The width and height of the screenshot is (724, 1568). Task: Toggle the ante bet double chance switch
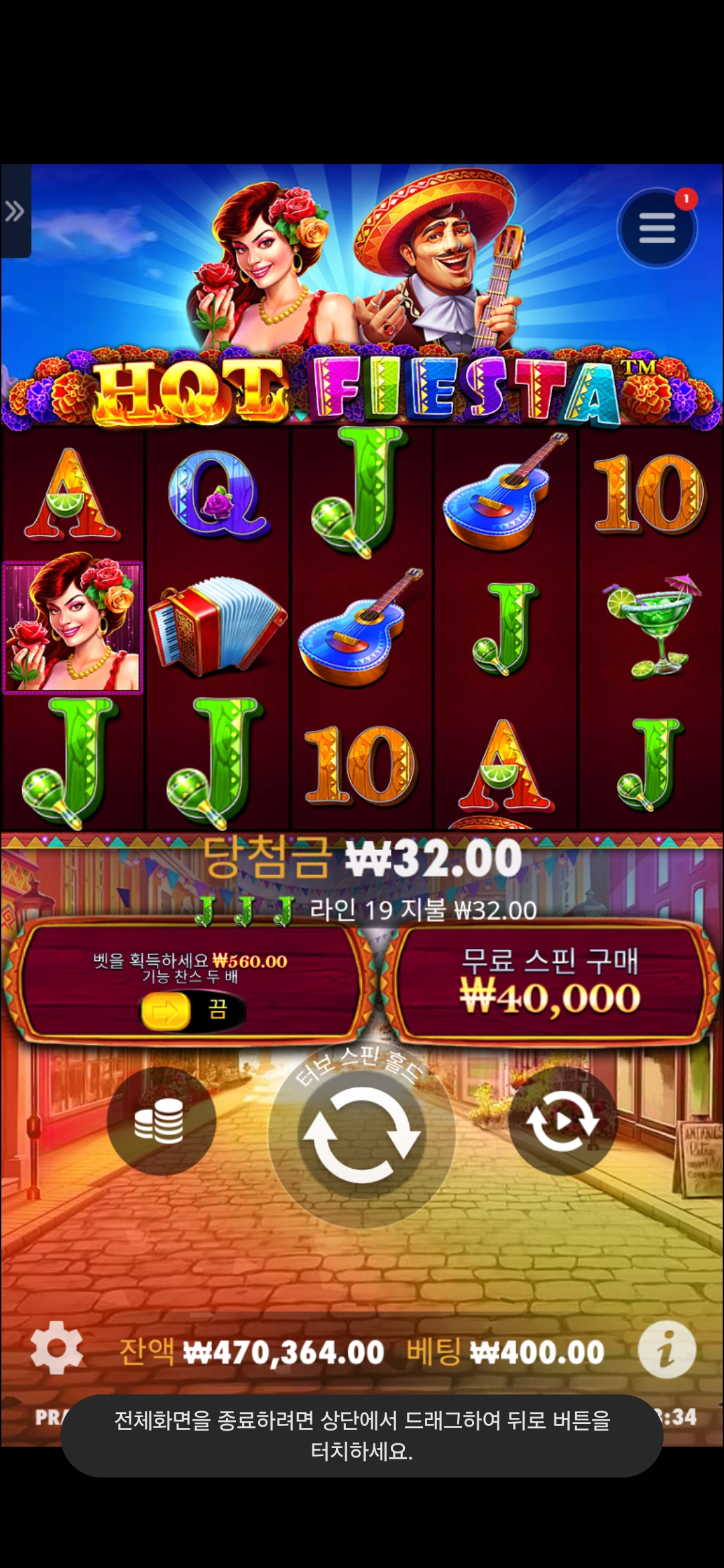point(192,1010)
